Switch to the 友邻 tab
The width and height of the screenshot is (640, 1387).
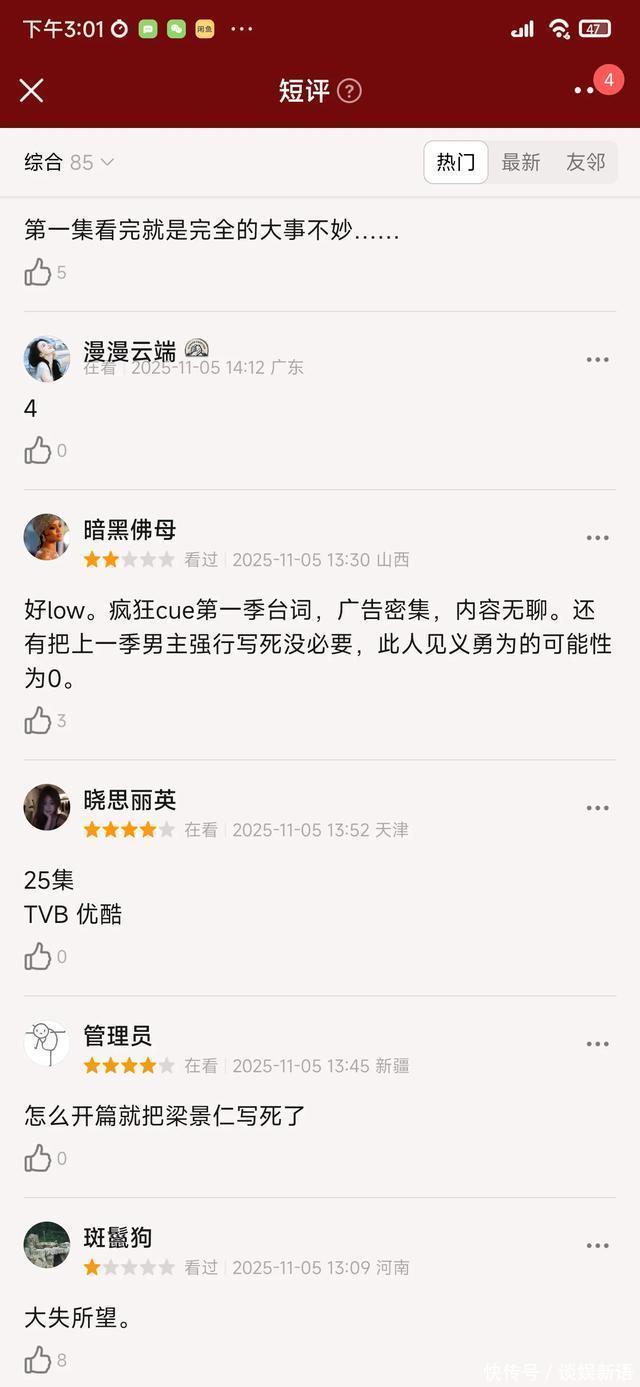click(586, 162)
